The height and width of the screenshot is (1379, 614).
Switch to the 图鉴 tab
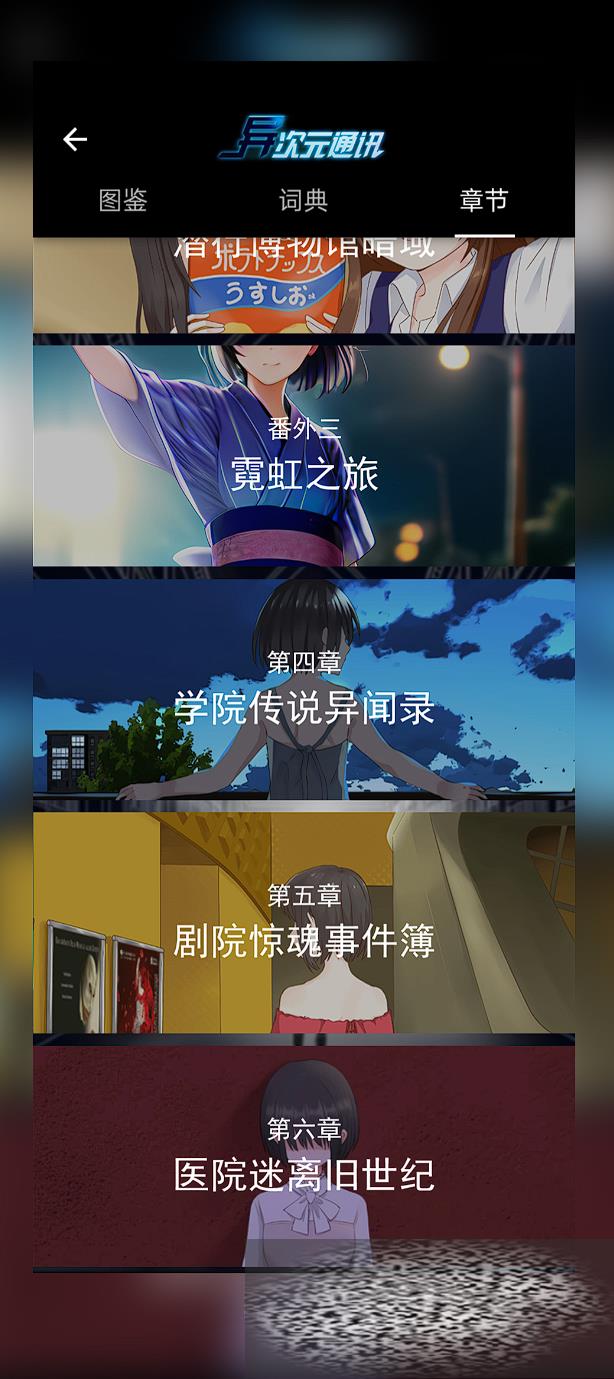pyautogui.click(x=123, y=200)
